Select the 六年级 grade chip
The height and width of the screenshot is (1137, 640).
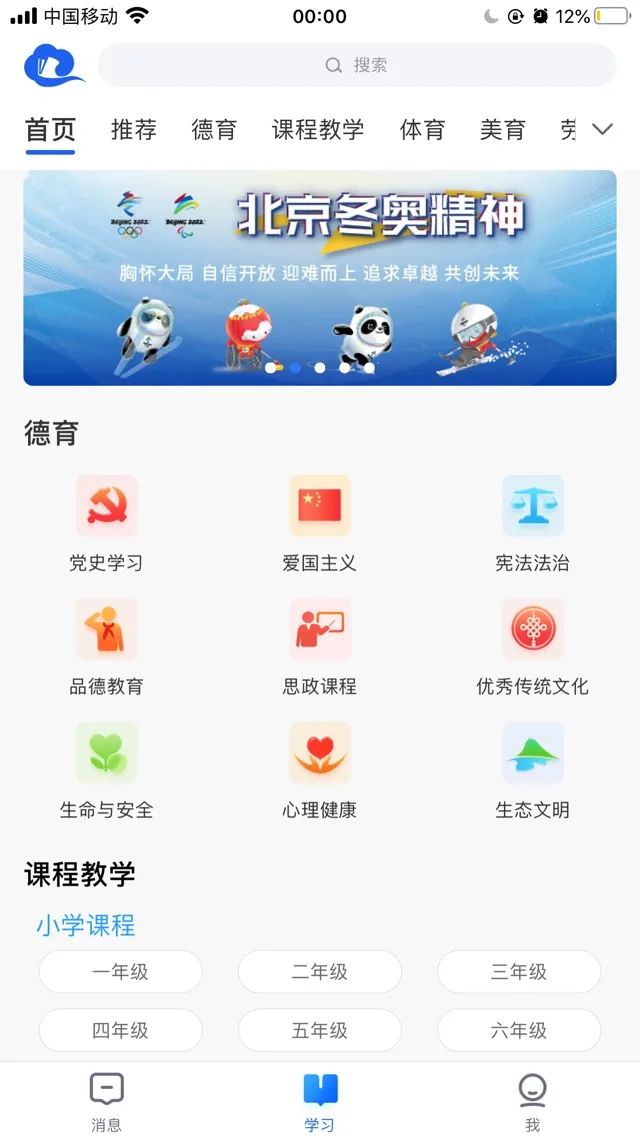(518, 1030)
